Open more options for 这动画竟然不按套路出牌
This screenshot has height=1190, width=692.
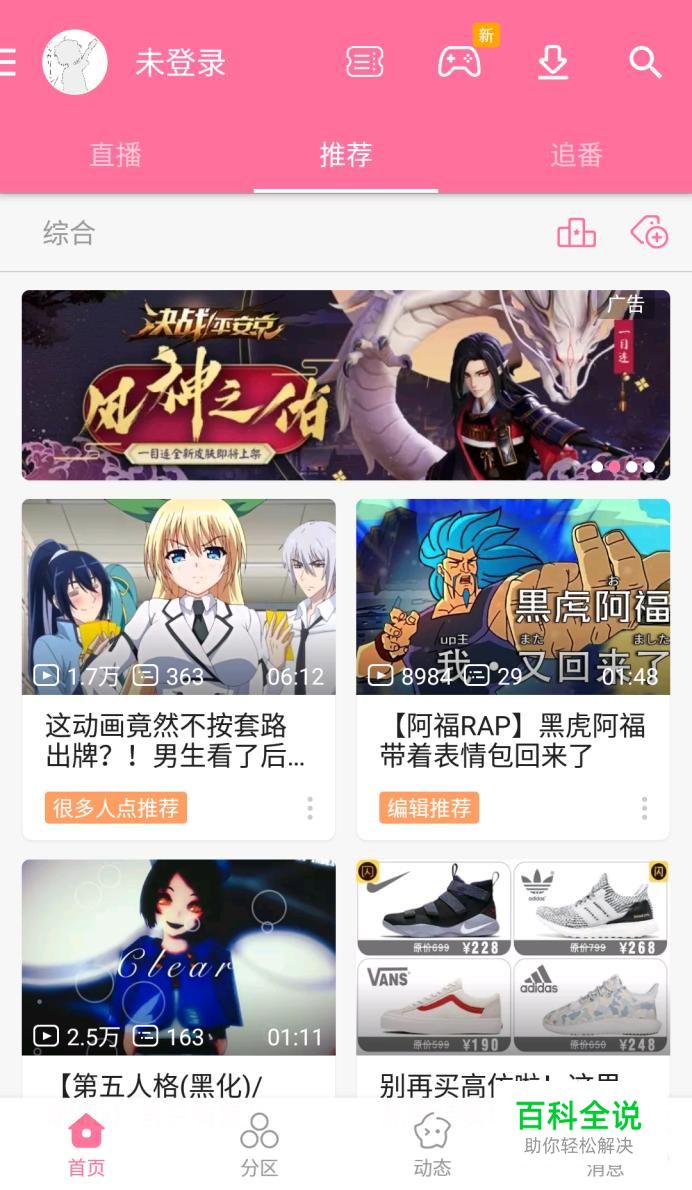coord(310,808)
